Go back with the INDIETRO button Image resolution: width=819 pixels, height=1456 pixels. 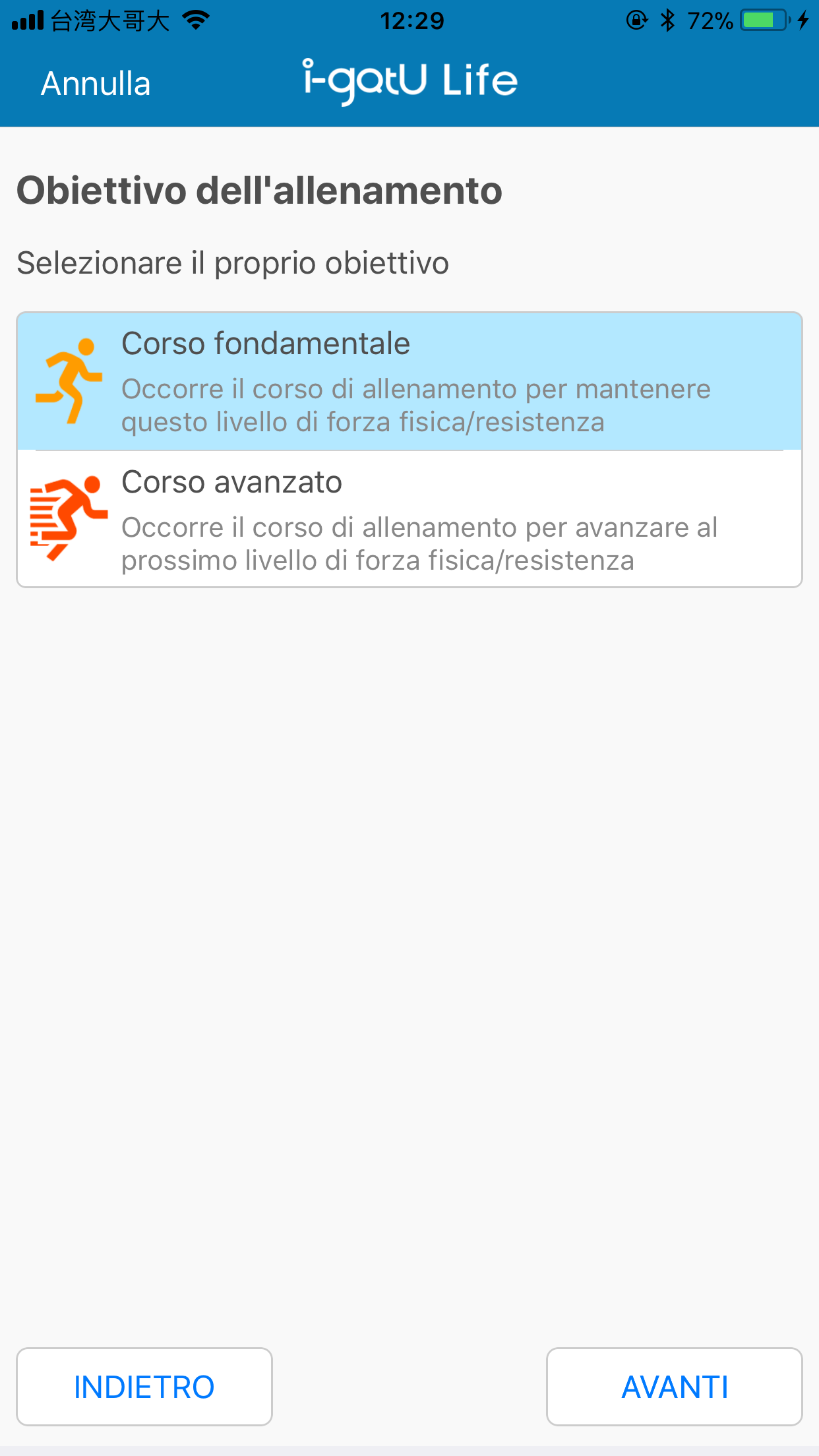144,1387
